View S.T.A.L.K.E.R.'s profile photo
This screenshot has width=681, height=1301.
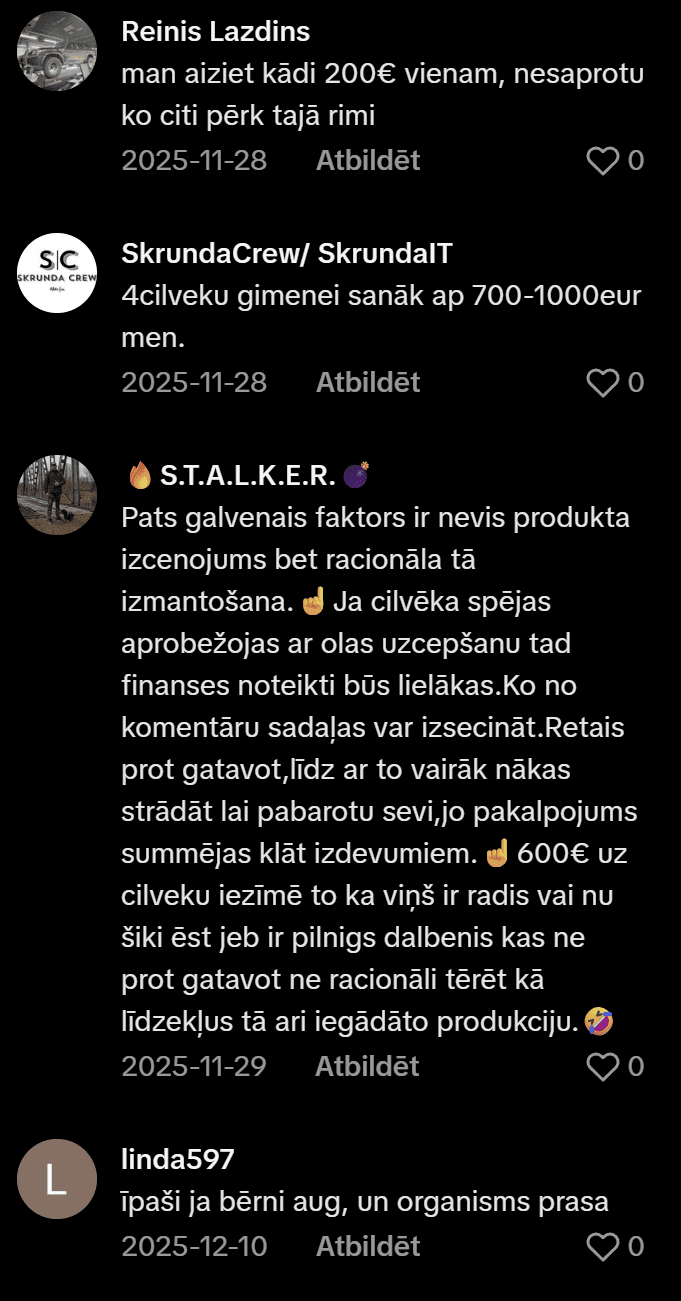57,495
